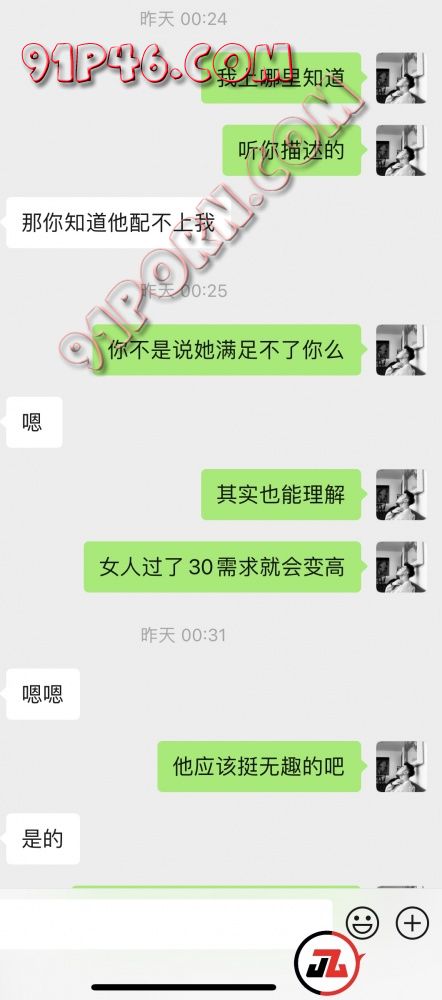Viewport: 442px width, 1000px height.
Task: Open the avatar next to 其实也能理解
Action: click(x=401, y=494)
